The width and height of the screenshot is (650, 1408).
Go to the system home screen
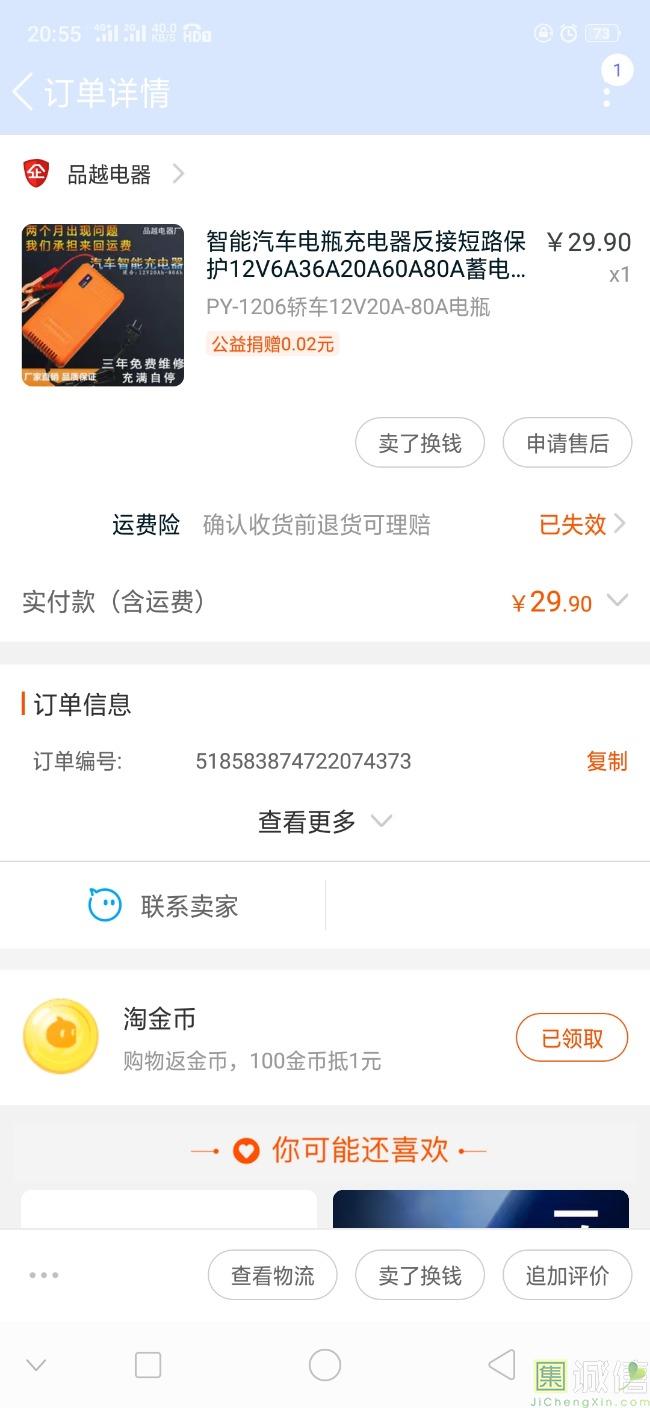325,1365
